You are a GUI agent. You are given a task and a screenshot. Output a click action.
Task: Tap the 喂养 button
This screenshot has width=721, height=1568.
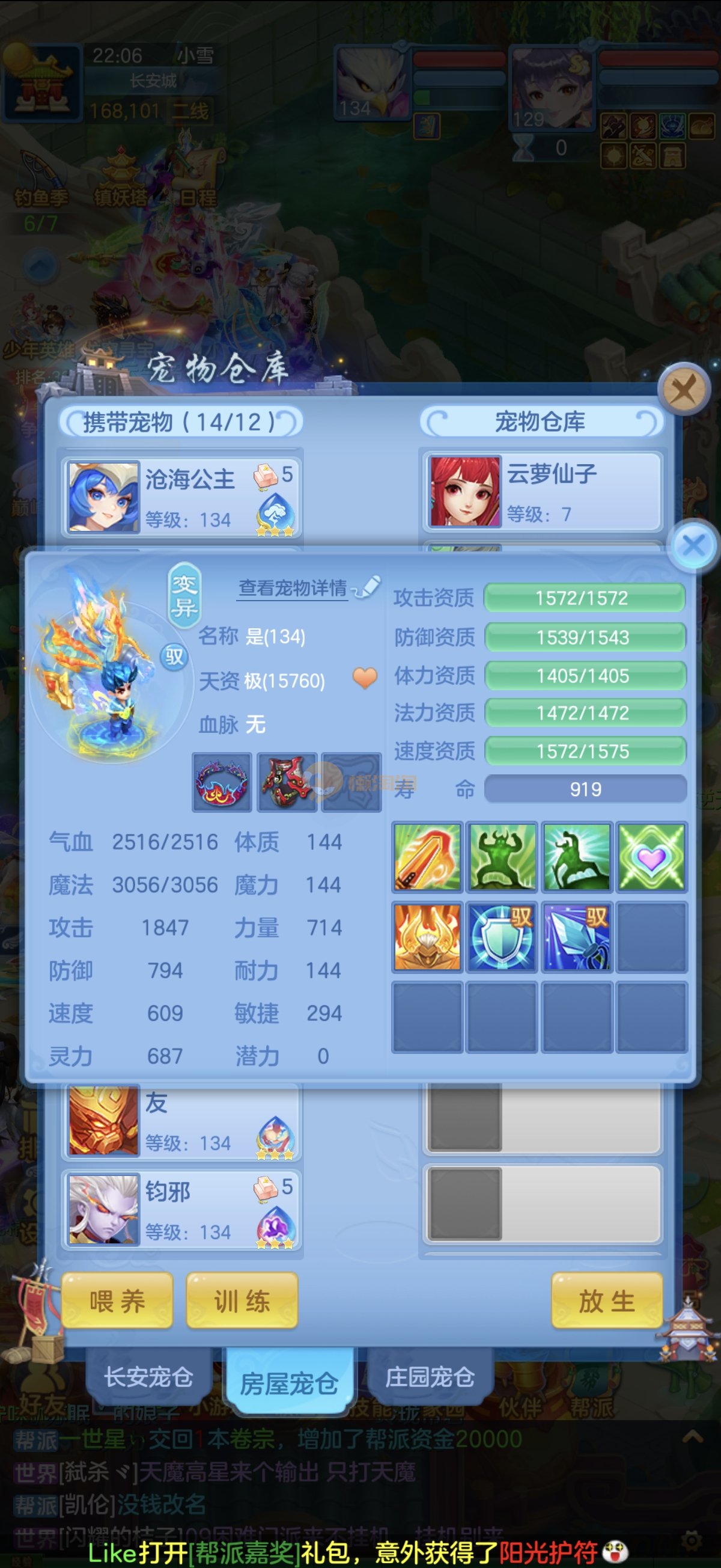coord(117,1301)
